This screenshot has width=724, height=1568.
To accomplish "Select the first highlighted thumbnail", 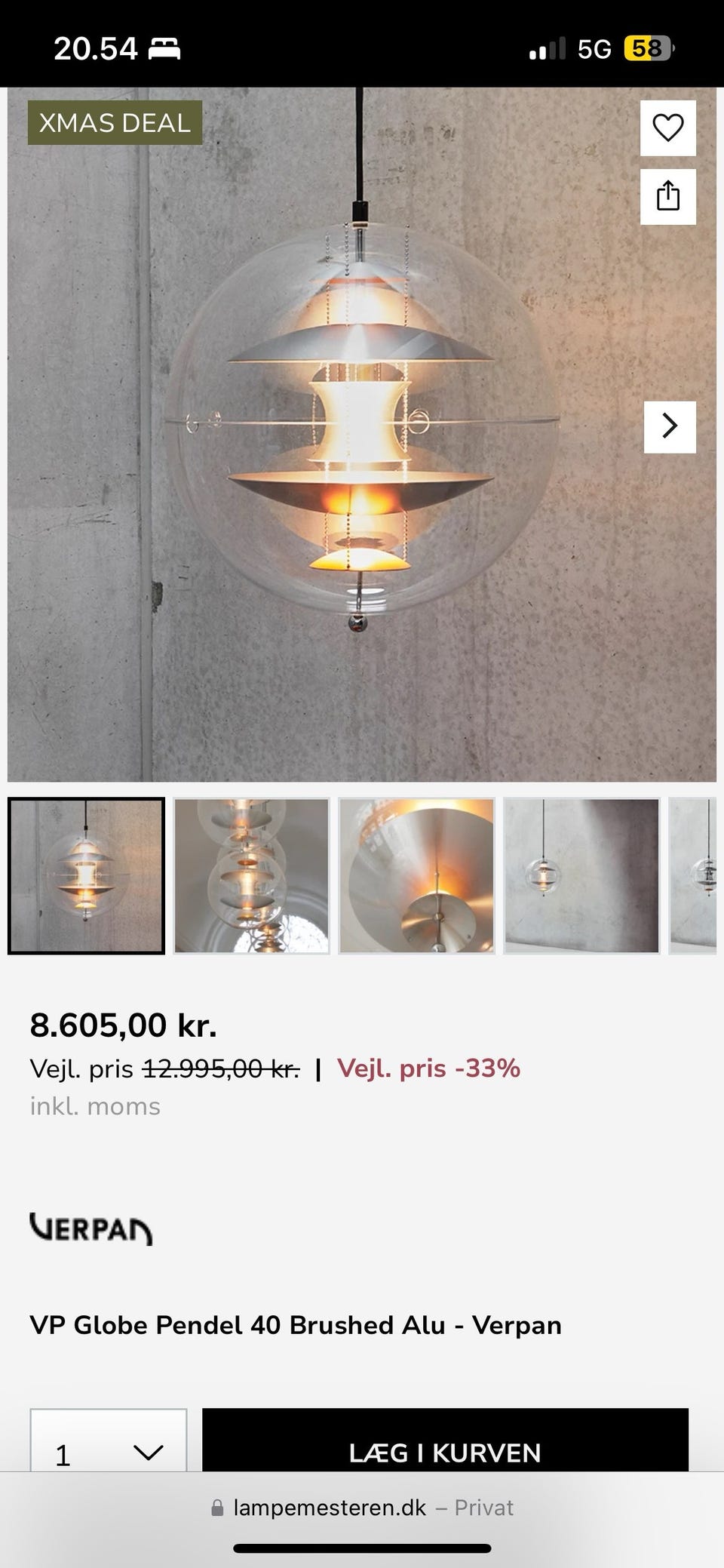I will (86, 875).
